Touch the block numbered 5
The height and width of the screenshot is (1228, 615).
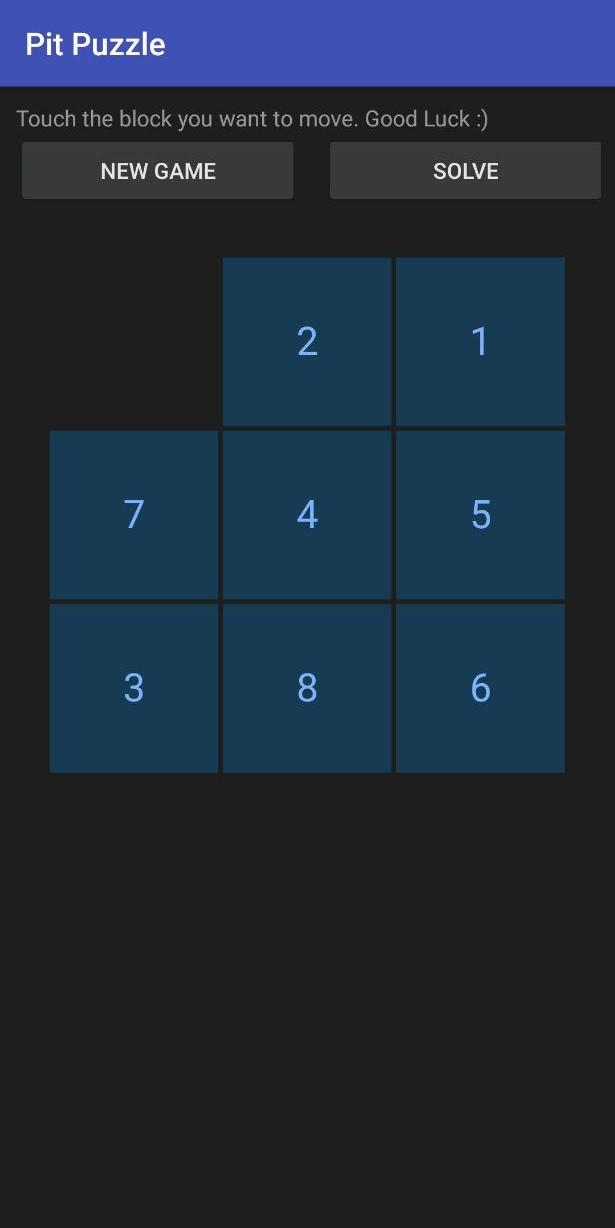pyautogui.click(x=480, y=515)
